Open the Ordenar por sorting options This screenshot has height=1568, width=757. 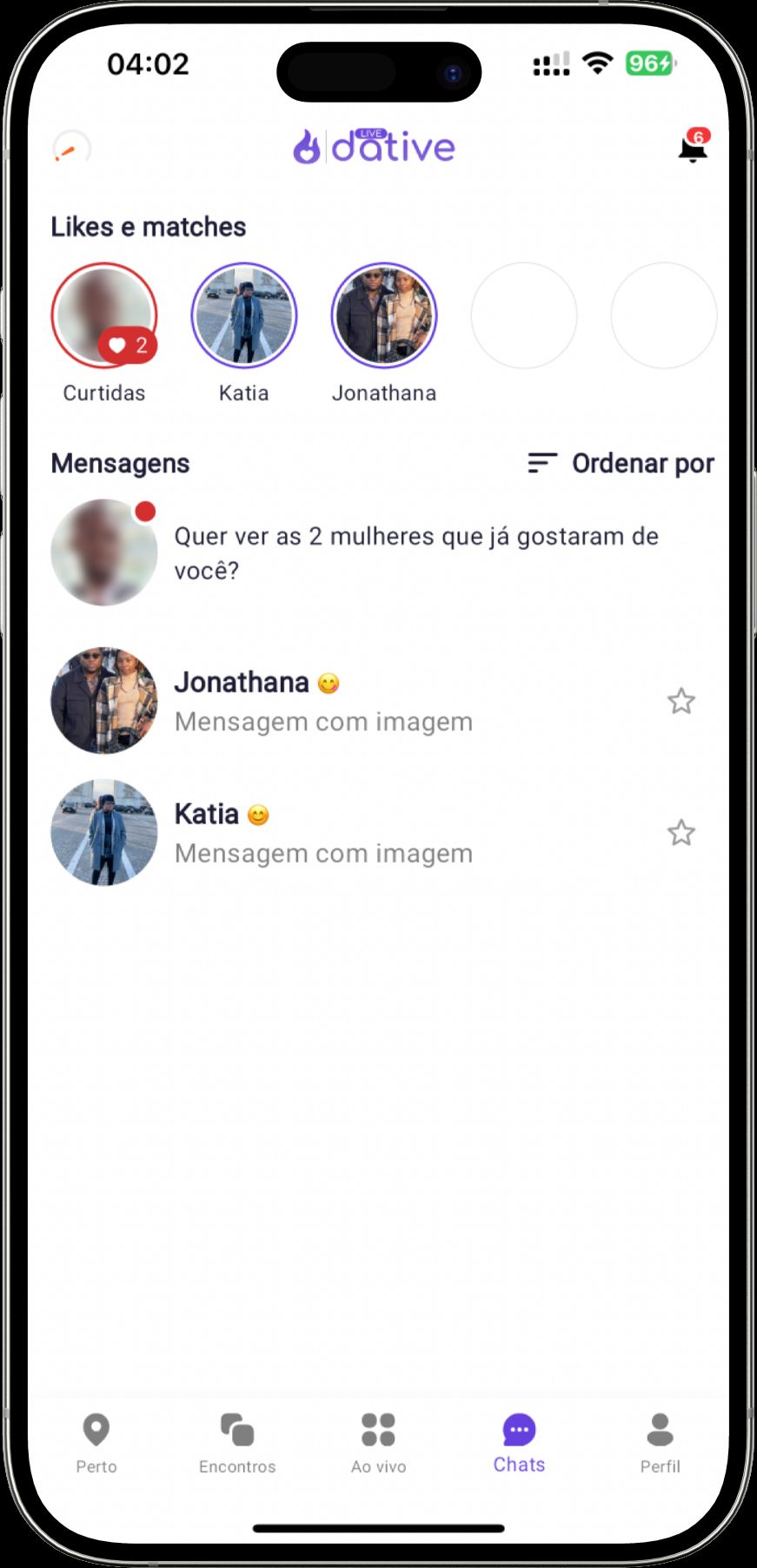(621, 463)
